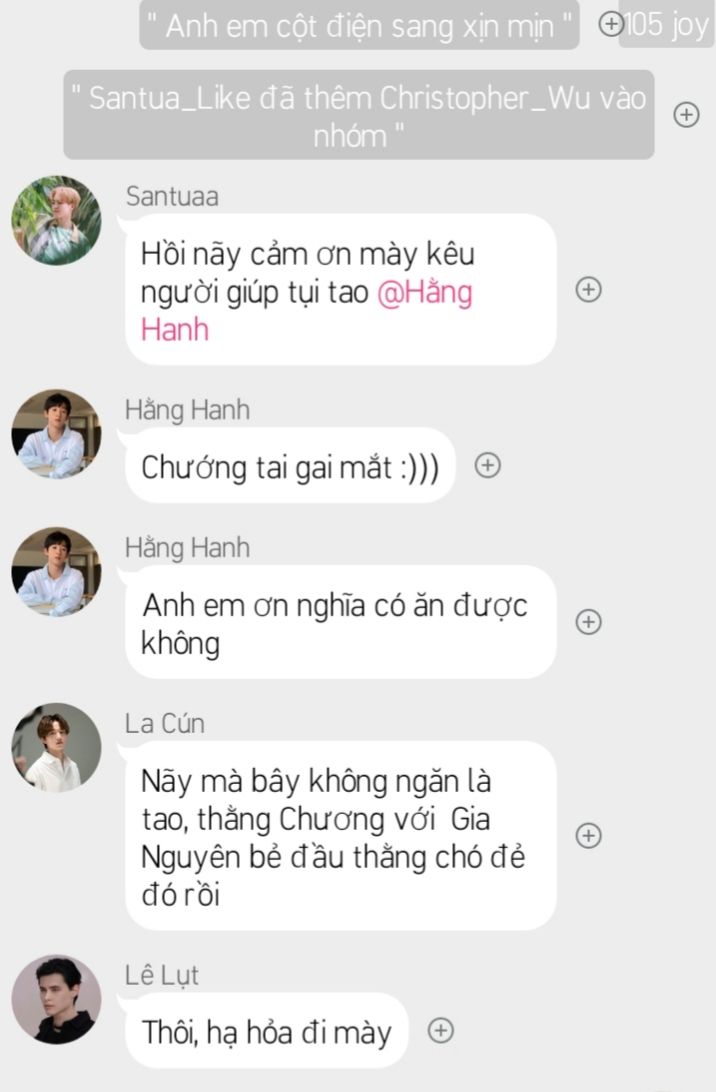Image resolution: width=716 pixels, height=1092 pixels.
Task: Open comments for the "Santua_Like đã thêm" notice
Action: [686, 115]
